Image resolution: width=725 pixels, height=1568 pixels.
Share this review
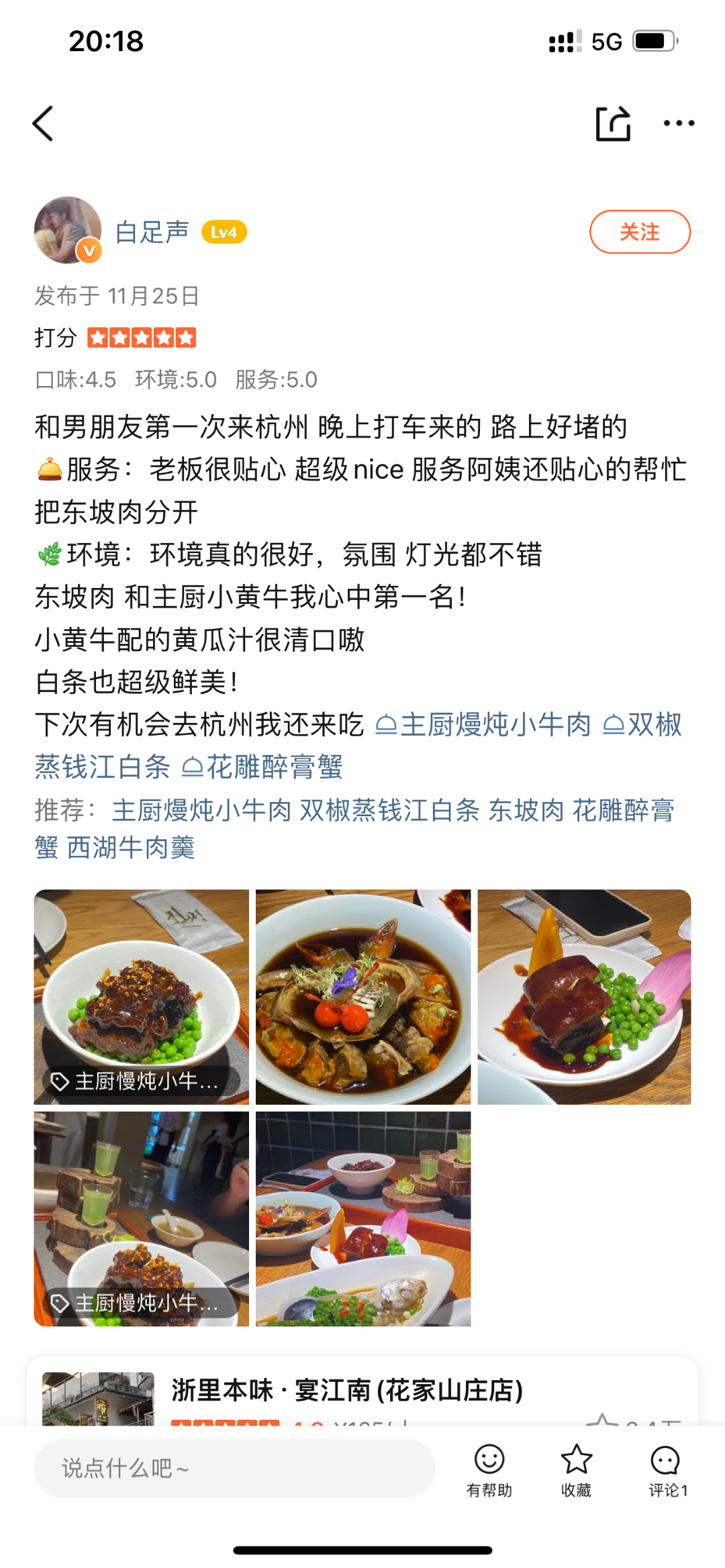[x=613, y=124]
